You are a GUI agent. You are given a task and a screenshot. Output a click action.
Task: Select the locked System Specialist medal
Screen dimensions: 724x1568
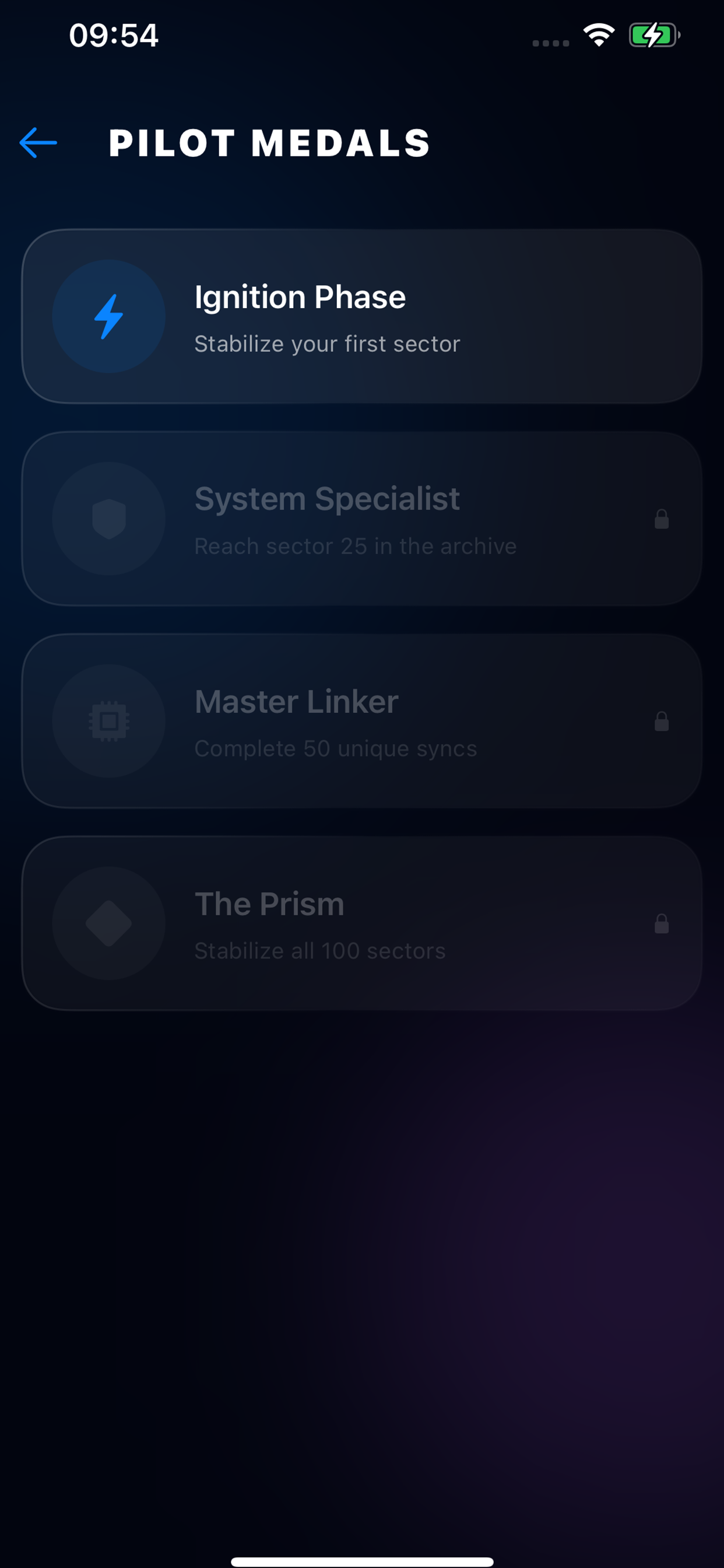tap(361, 519)
